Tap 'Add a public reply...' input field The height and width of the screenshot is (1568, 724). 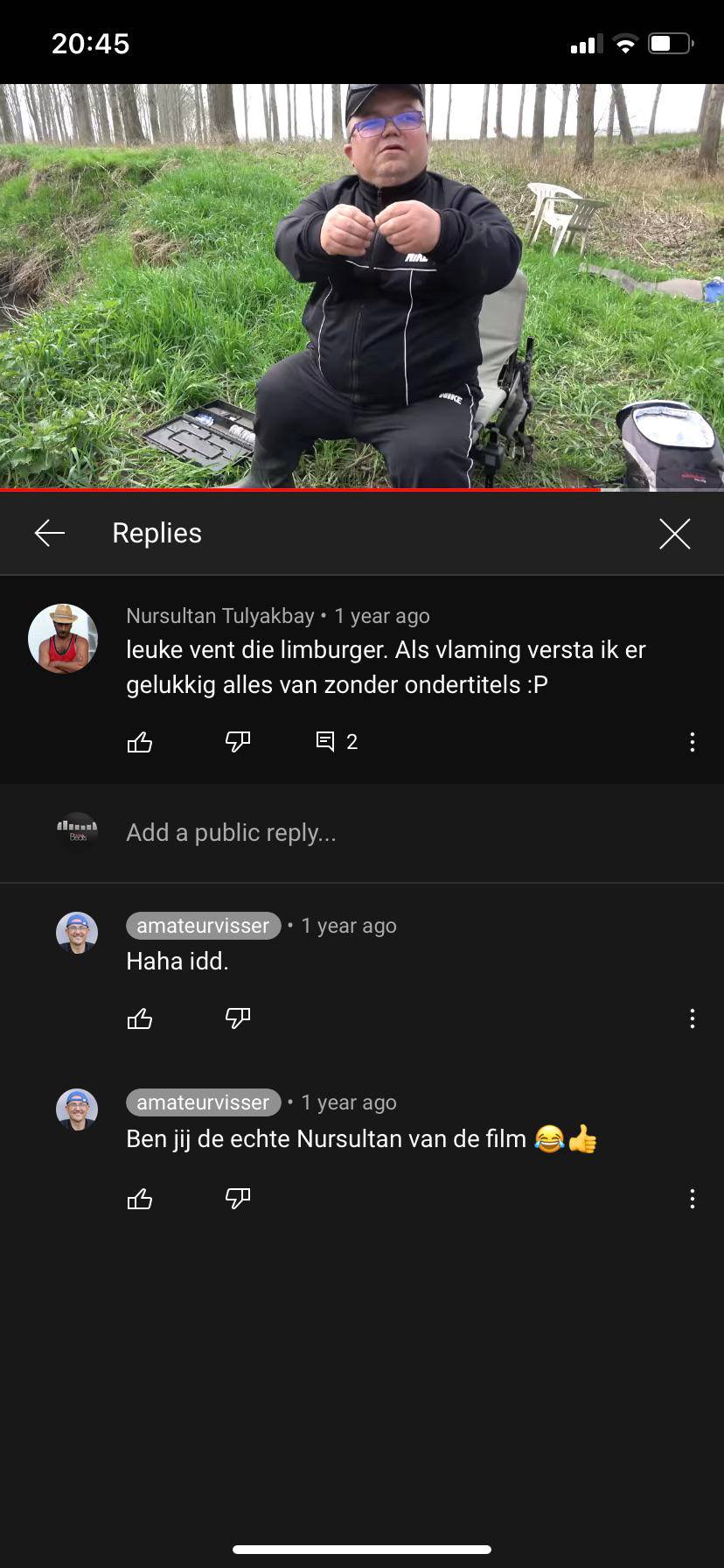coord(231,832)
